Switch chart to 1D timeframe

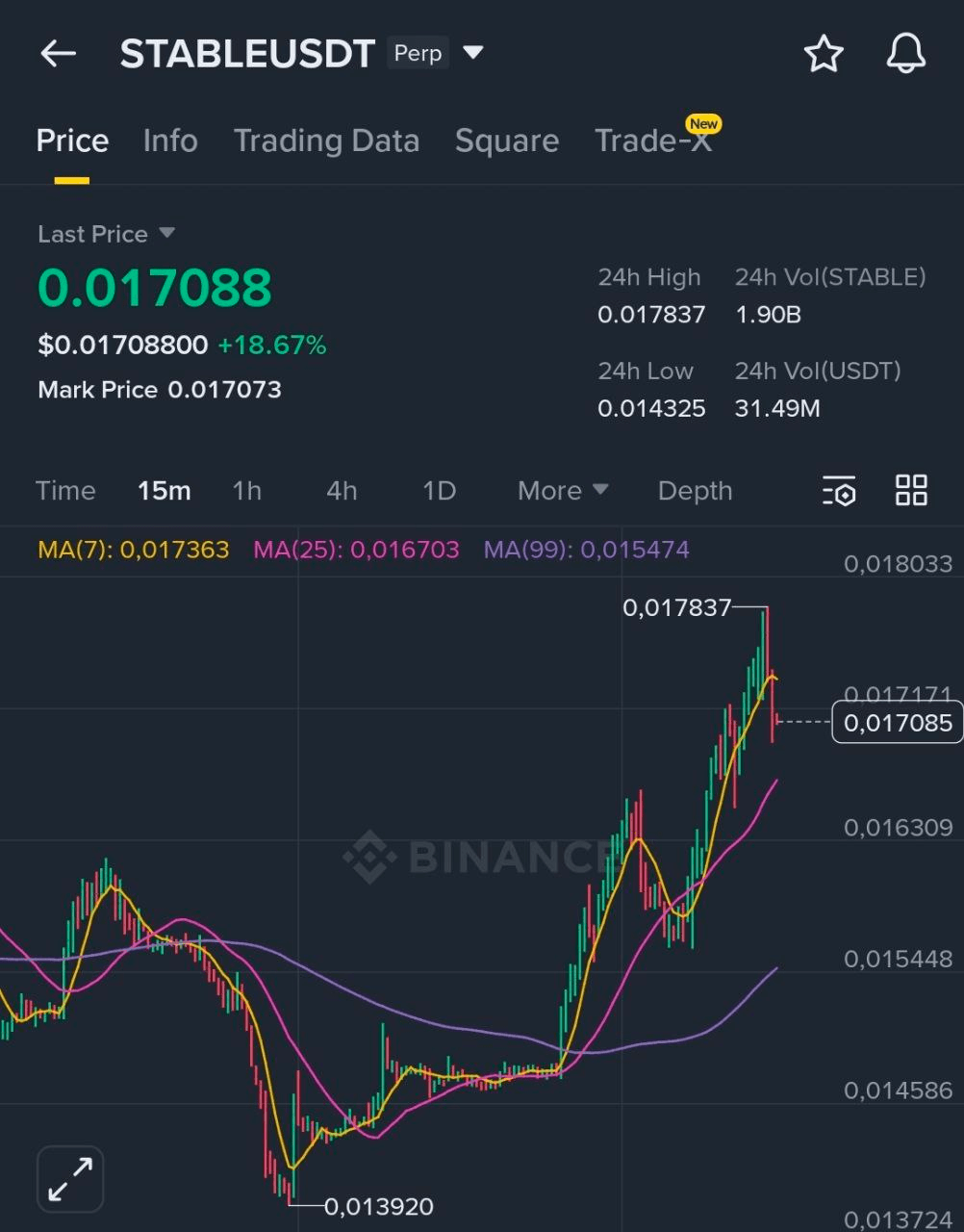coord(438,491)
